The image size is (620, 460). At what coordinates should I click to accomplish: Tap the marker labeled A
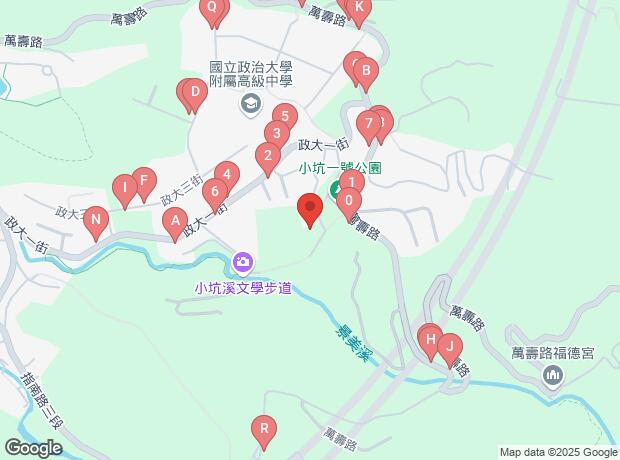(x=175, y=221)
